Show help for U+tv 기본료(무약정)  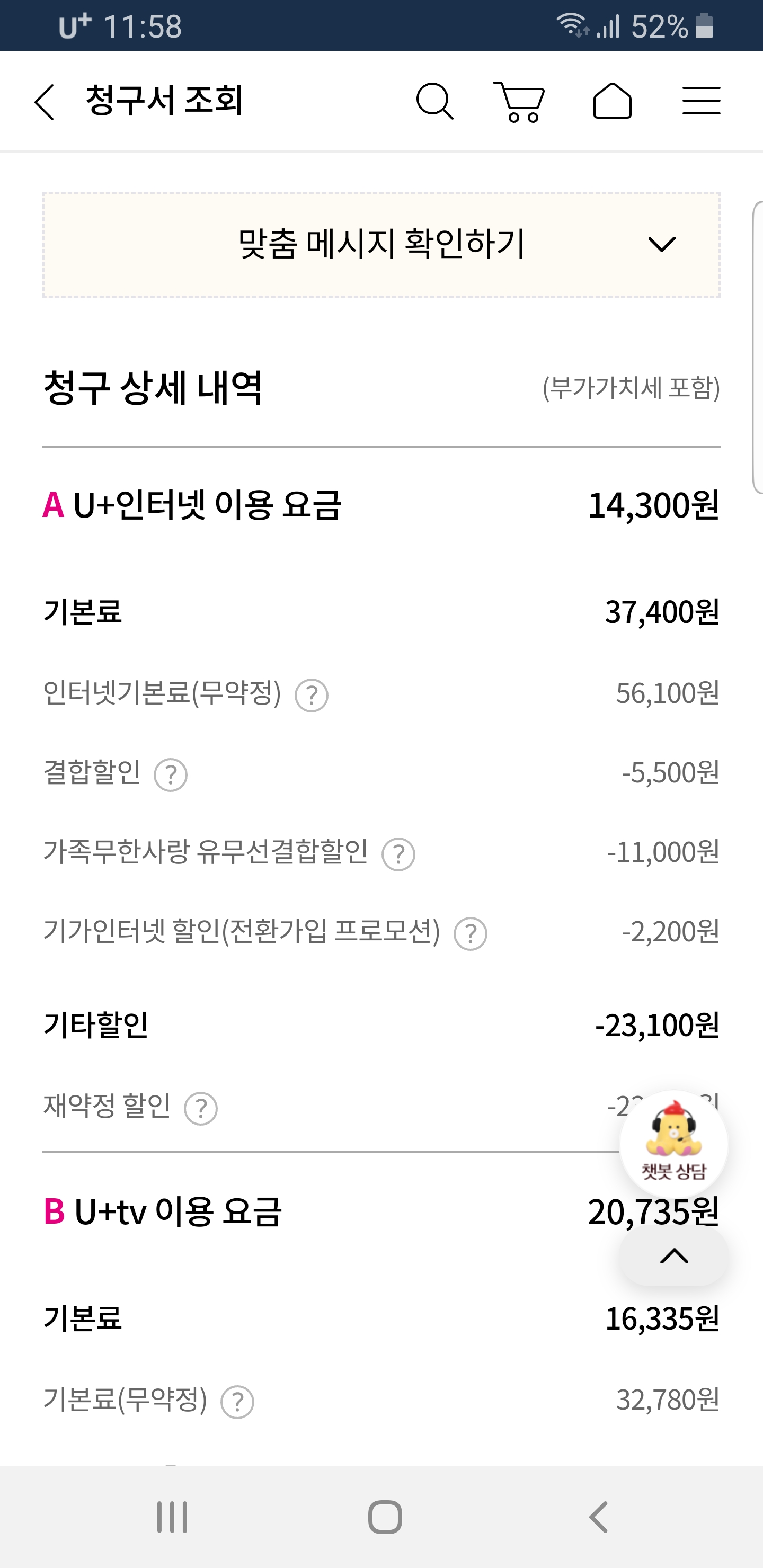point(237,1402)
